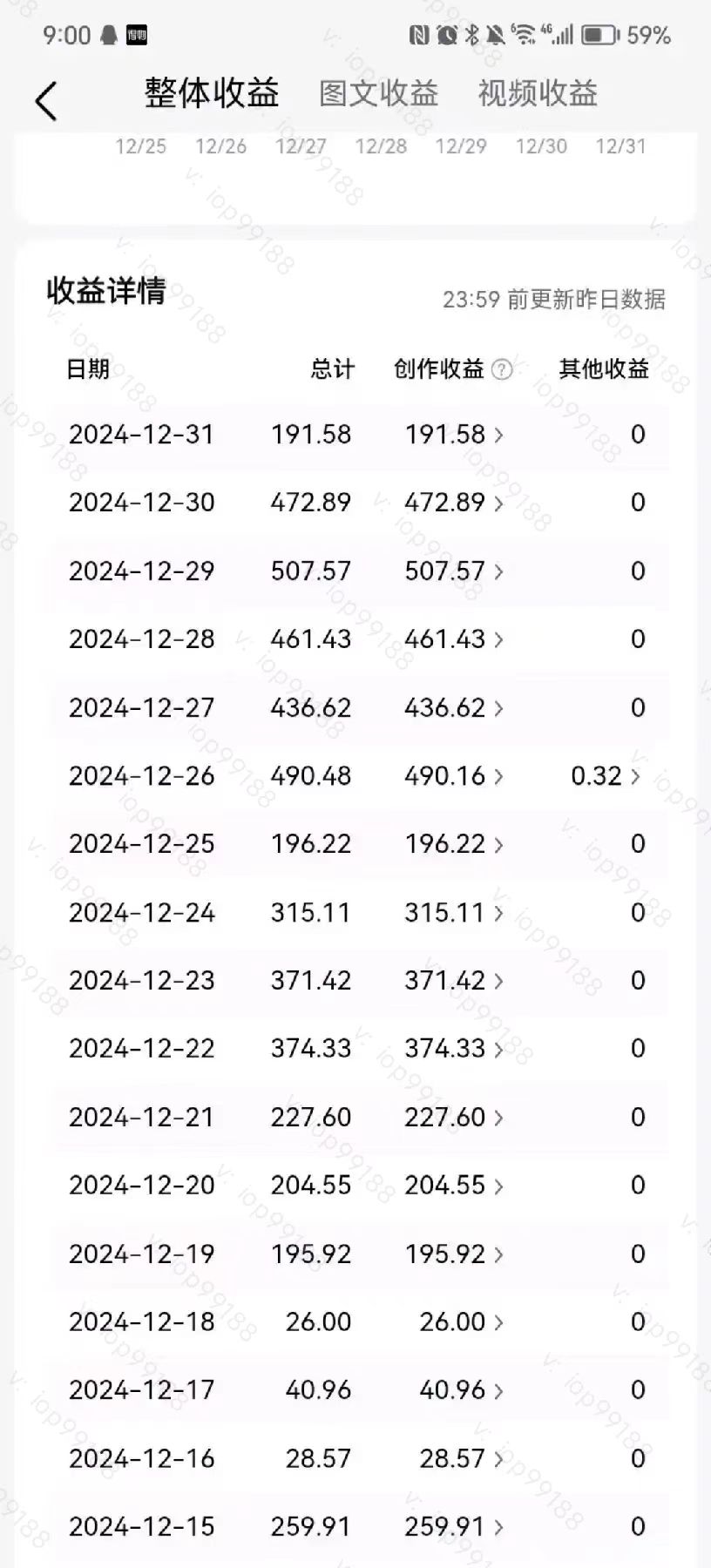Expand 创作收益 436.62 on 2024-12-27
Viewport: 711px width, 1568px height.
[x=453, y=707]
